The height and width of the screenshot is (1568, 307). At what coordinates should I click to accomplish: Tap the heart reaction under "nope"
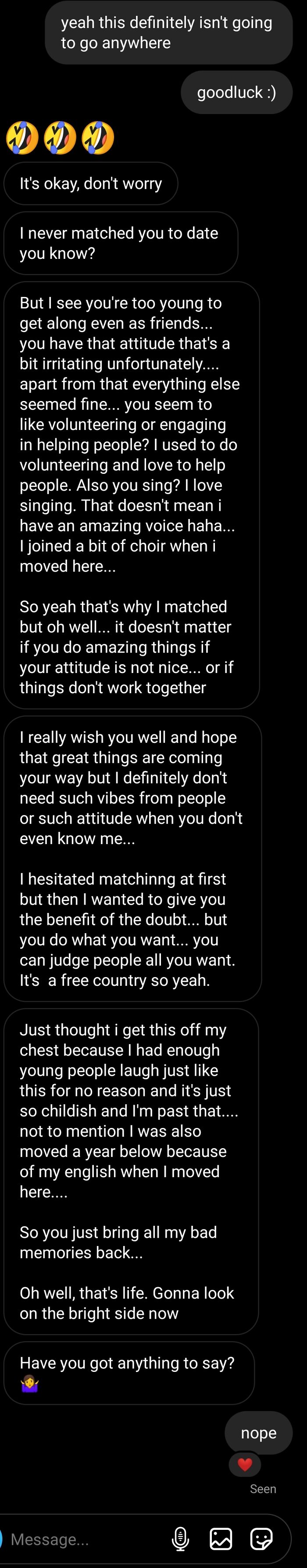tap(244, 1464)
